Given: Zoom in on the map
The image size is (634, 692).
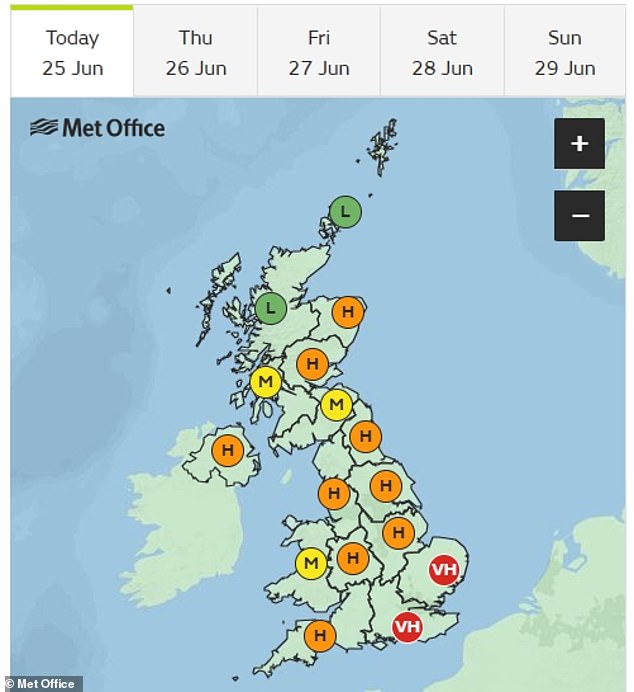Looking at the screenshot, I should point(579,144).
